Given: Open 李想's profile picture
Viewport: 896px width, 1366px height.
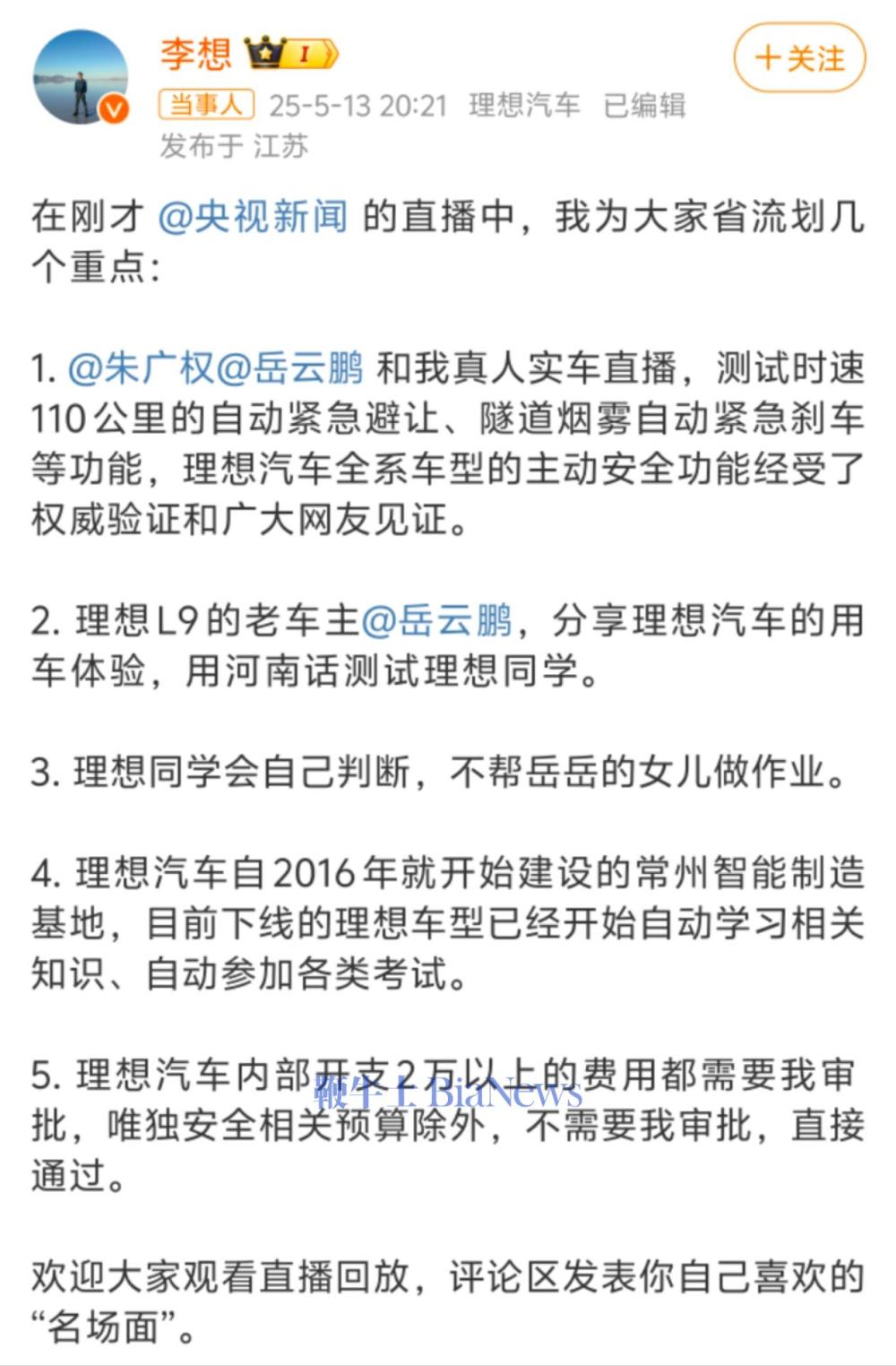Looking at the screenshot, I should coord(80,77).
